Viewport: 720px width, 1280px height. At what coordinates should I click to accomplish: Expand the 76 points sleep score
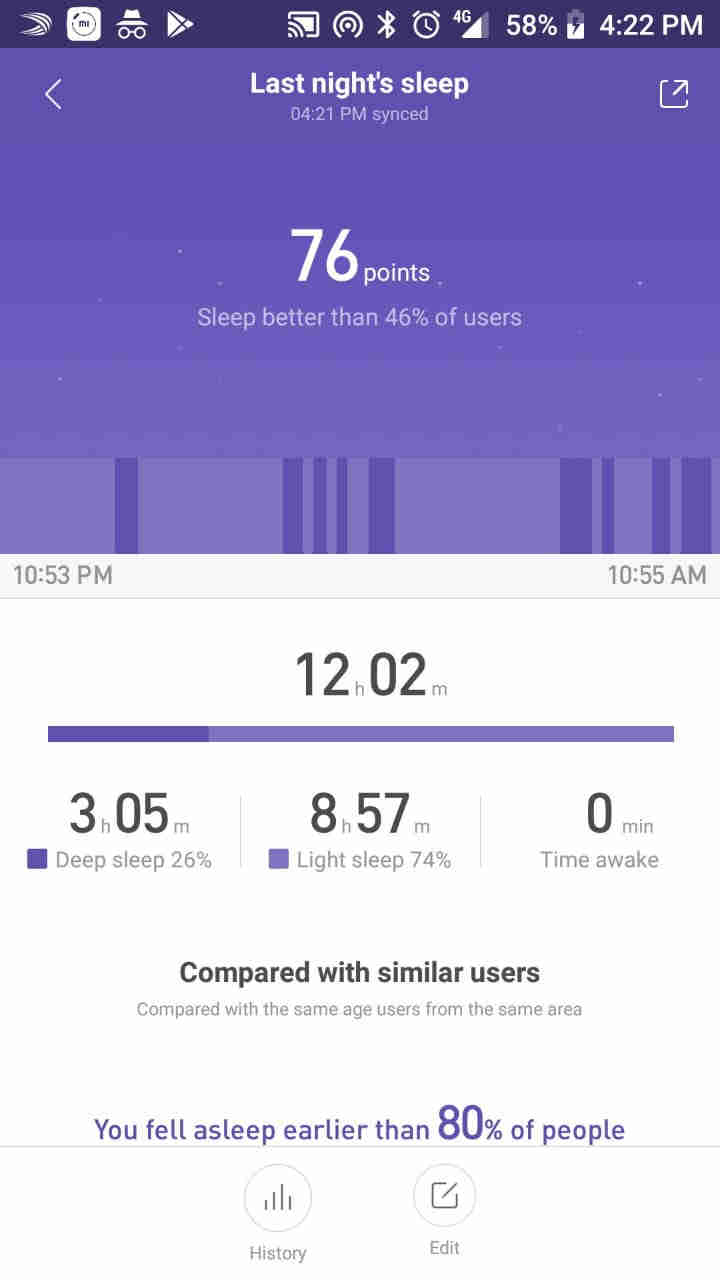pos(359,256)
